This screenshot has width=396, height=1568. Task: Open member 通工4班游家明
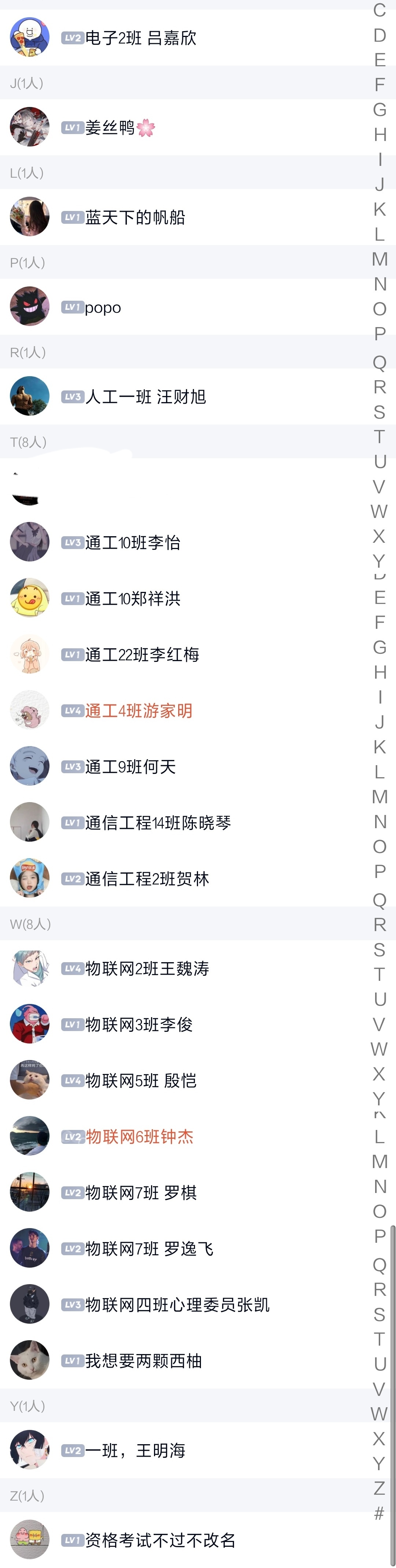coord(138,710)
